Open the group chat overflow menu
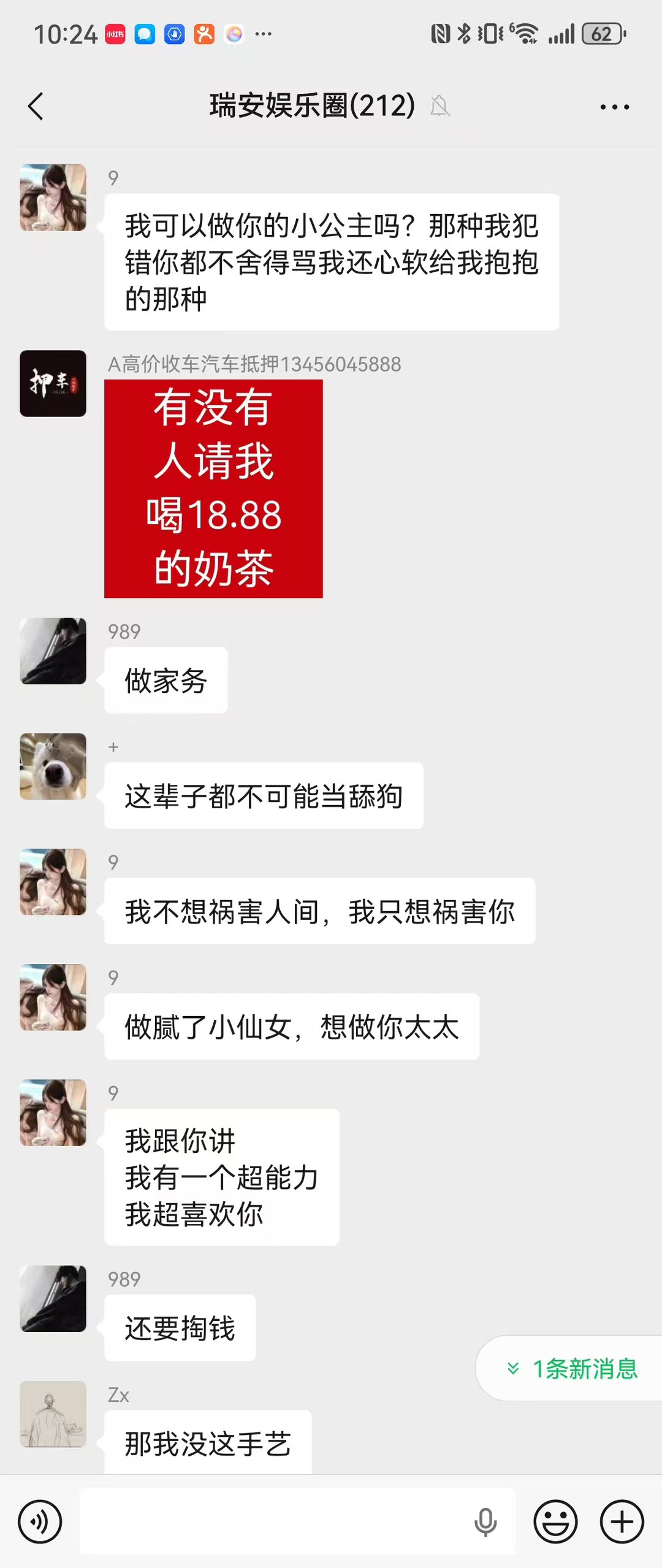This screenshot has width=662, height=1568. (x=614, y=107)
